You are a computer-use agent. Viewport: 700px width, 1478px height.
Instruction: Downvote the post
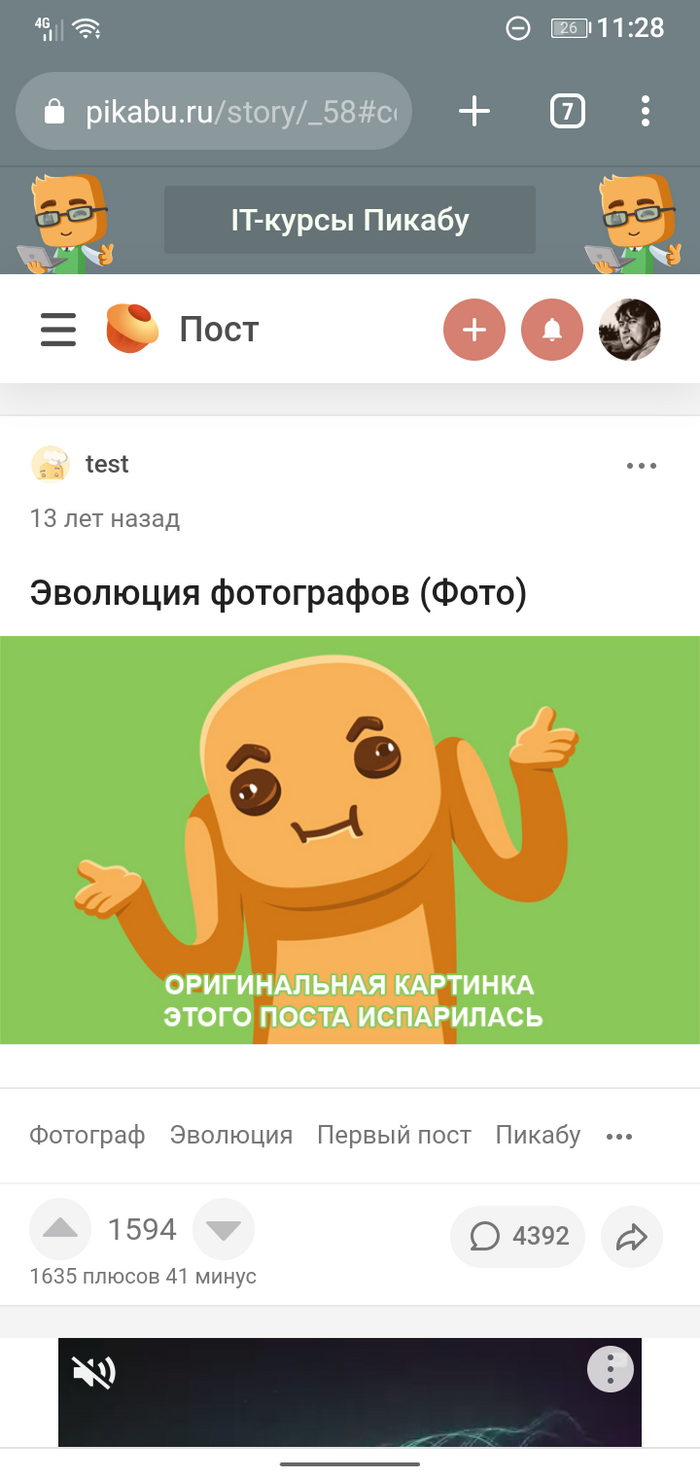[223, 1229]
